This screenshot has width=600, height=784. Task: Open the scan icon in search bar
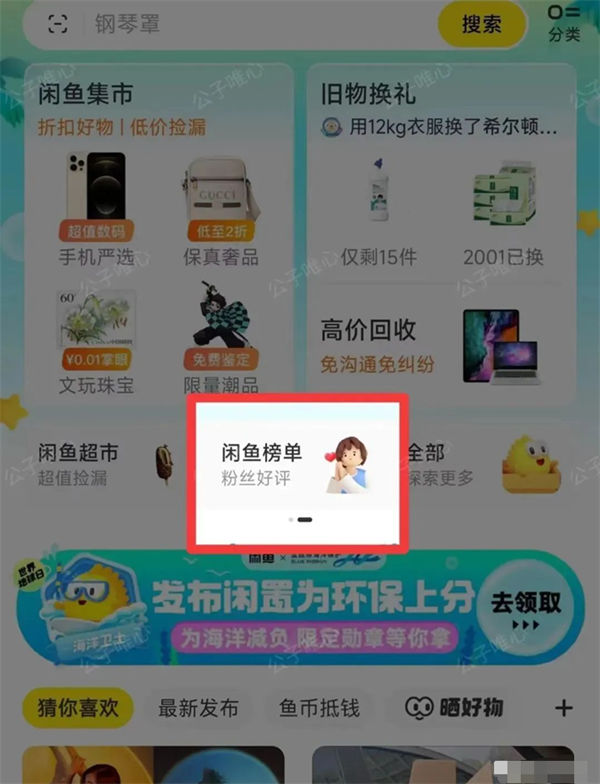tap(58, 24)
